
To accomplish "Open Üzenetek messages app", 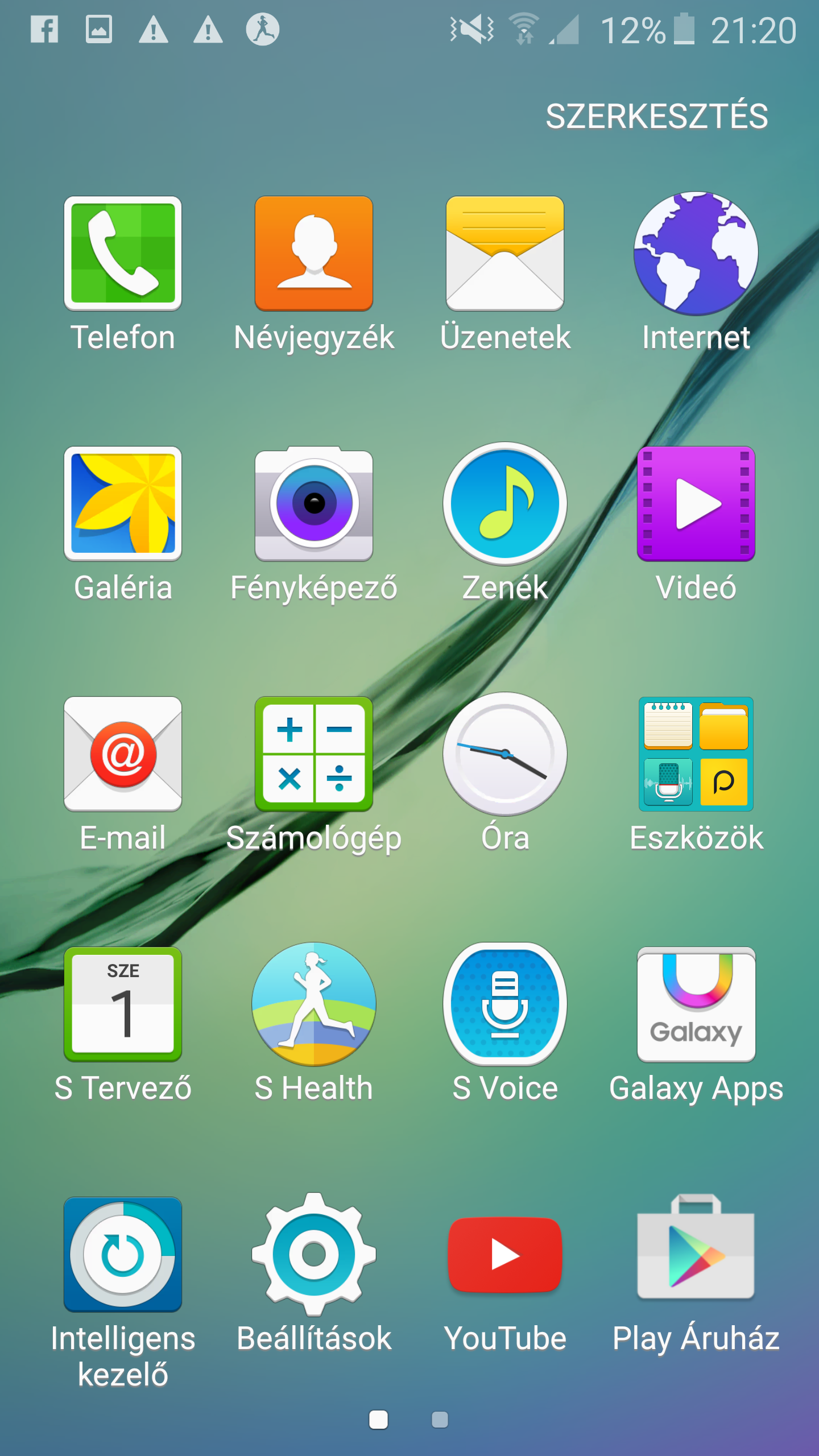I will (x=505, y=254).
